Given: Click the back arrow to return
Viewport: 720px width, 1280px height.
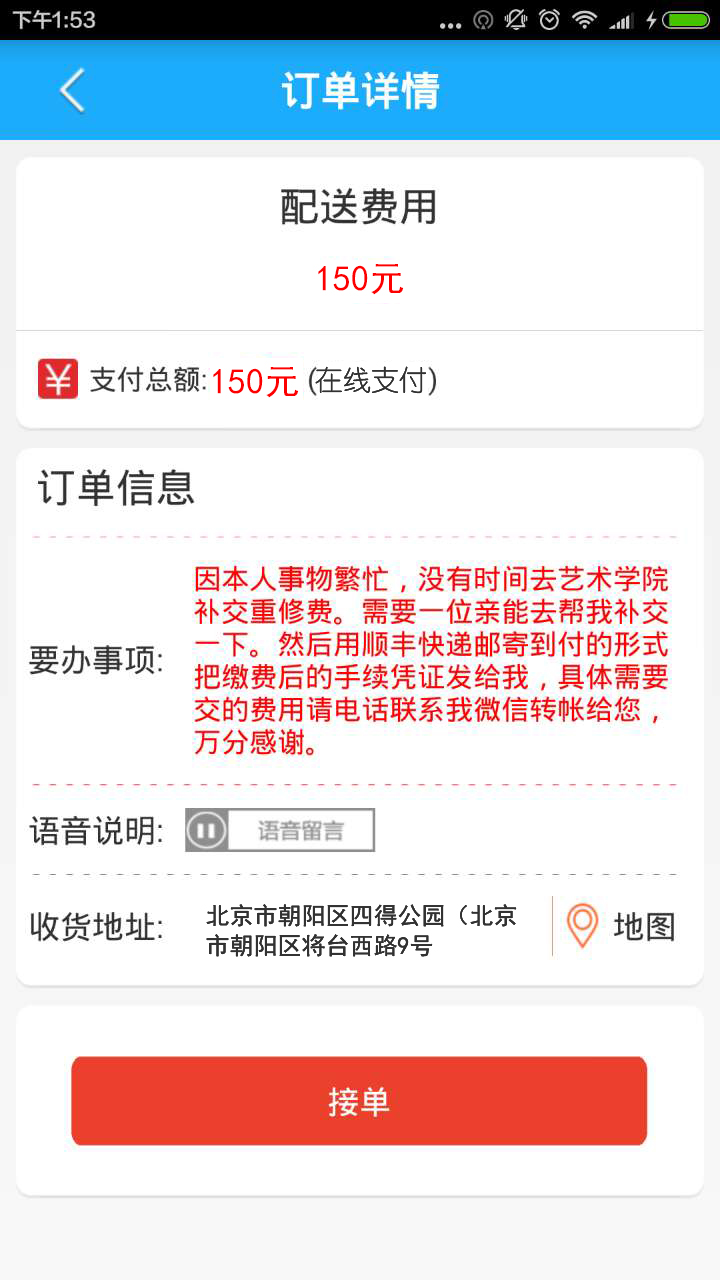Looking at the screenshot, I should click(x=70, y=89).
